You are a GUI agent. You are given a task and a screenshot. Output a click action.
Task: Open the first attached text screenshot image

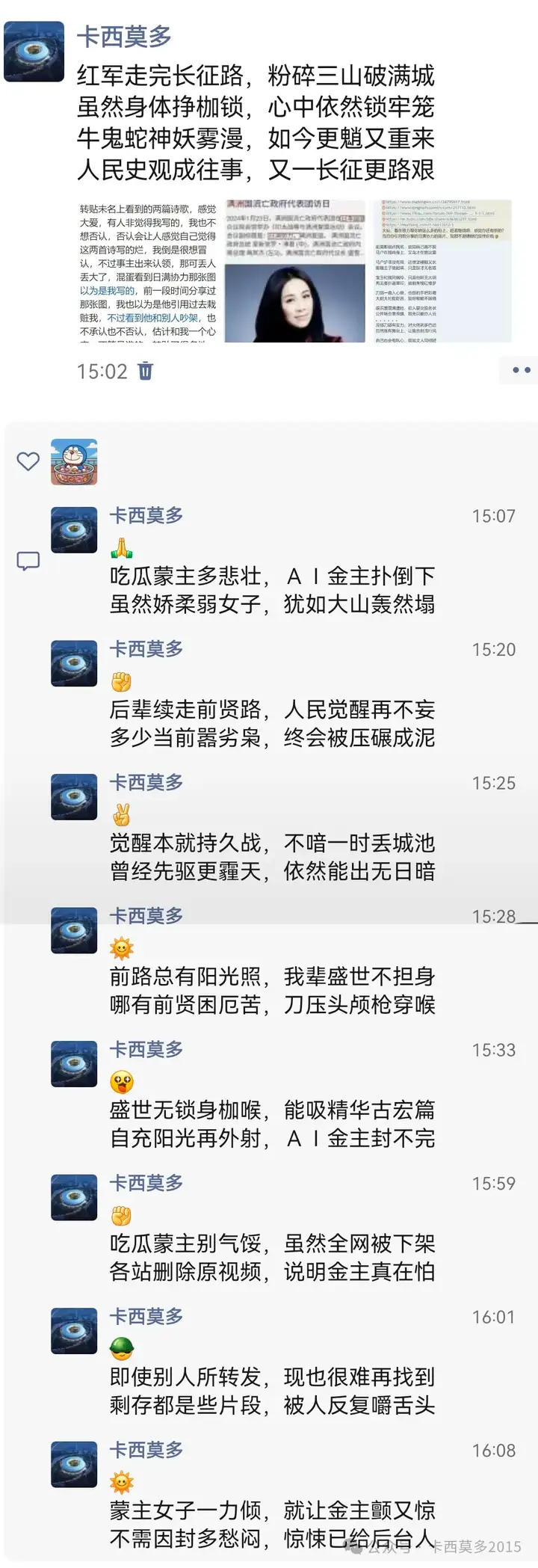[148, 271]
